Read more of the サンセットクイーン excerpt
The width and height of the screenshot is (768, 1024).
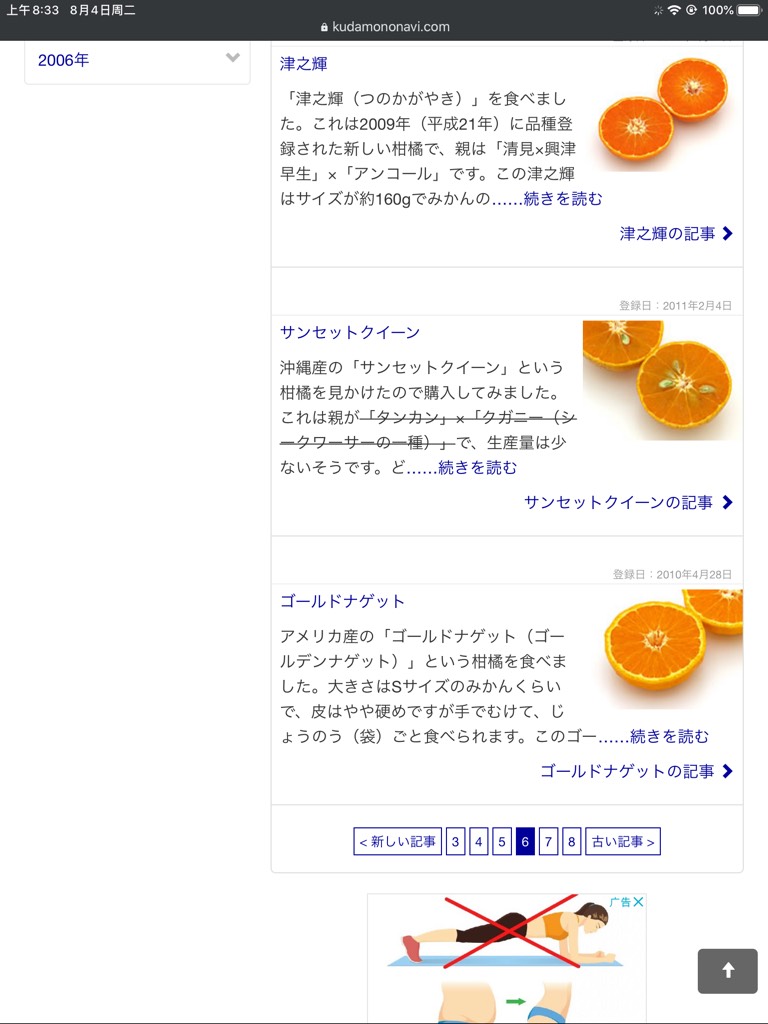477,467
